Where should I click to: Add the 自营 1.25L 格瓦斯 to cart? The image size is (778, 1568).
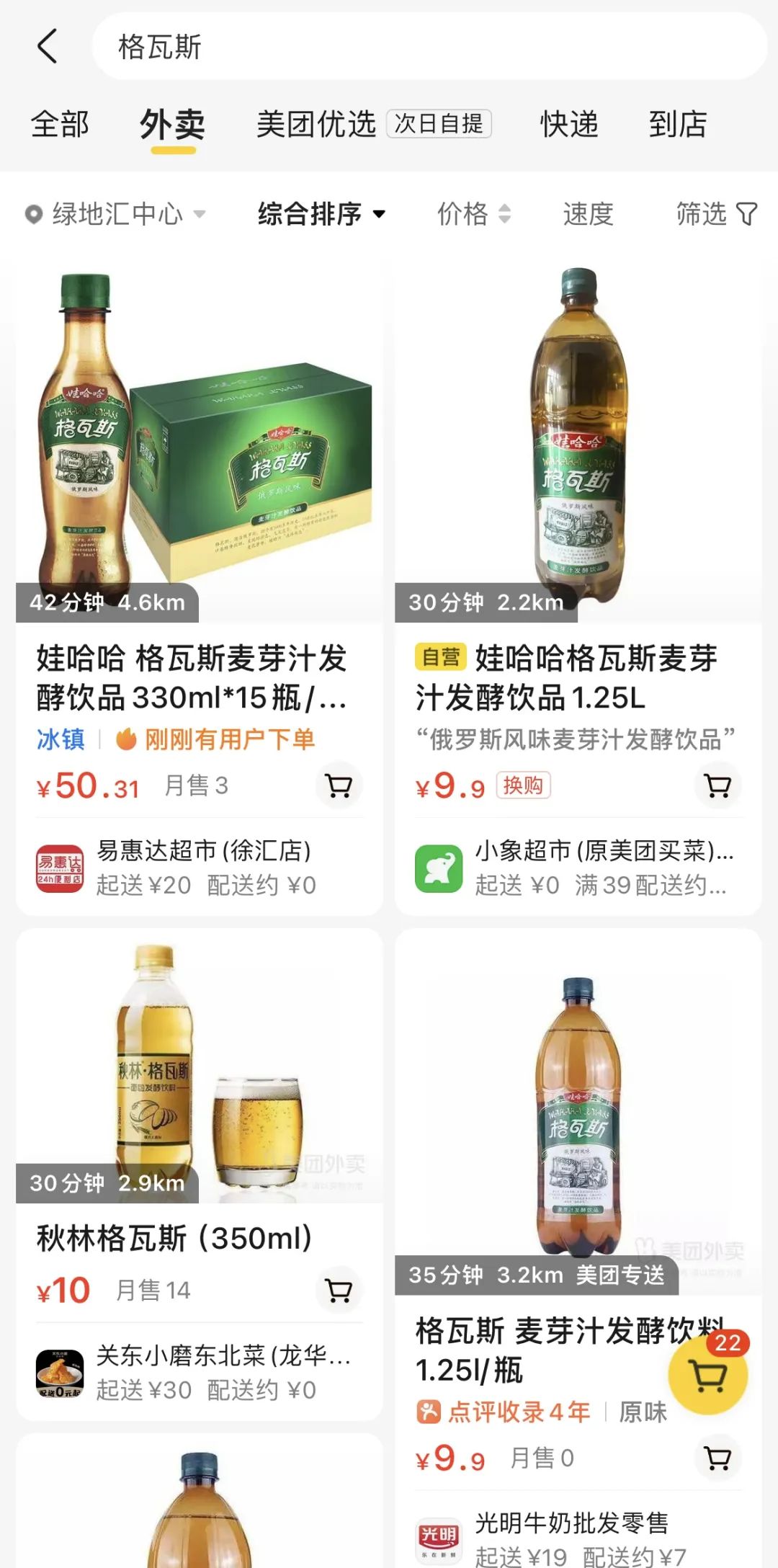pos(717,785)
